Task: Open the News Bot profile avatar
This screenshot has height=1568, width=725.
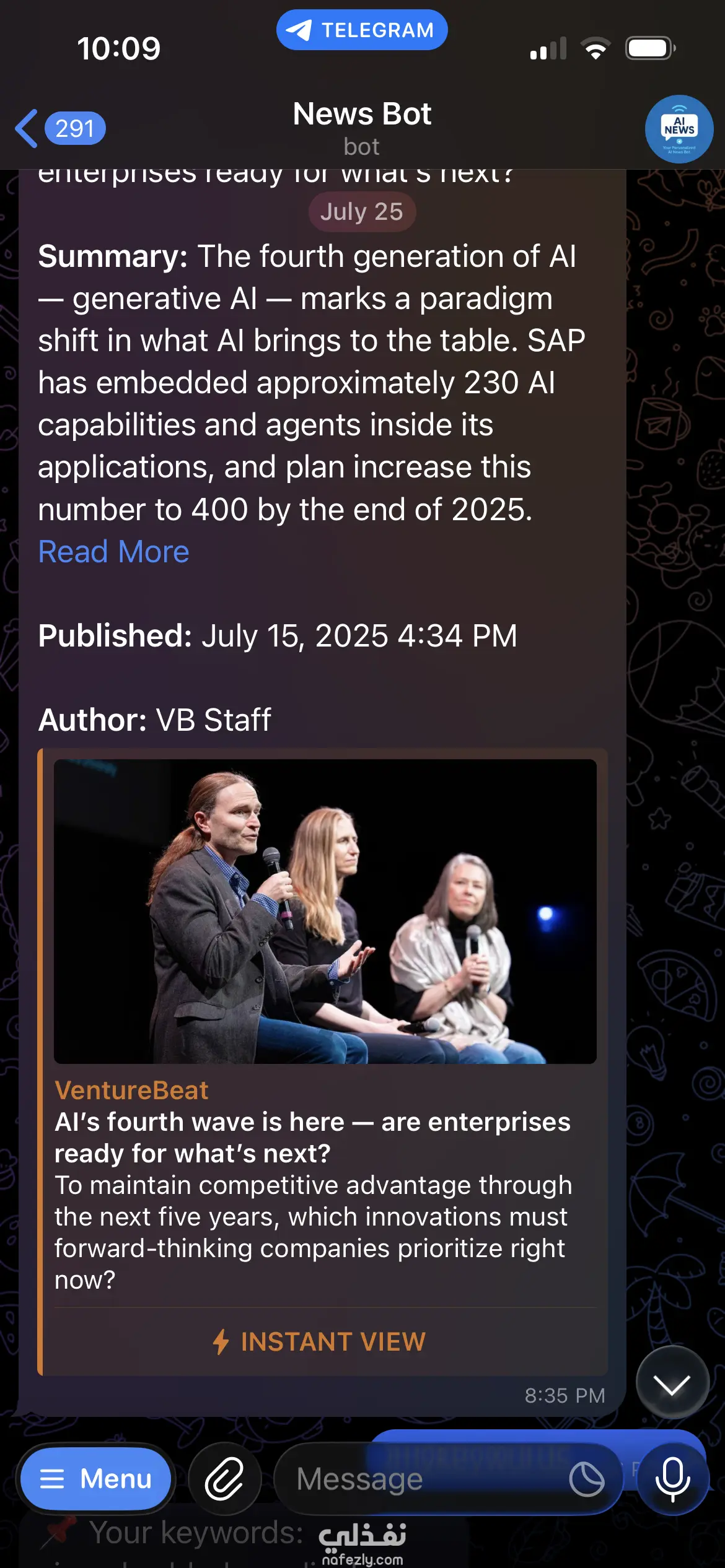Action: pyautogui.click(x=679, y=129)
